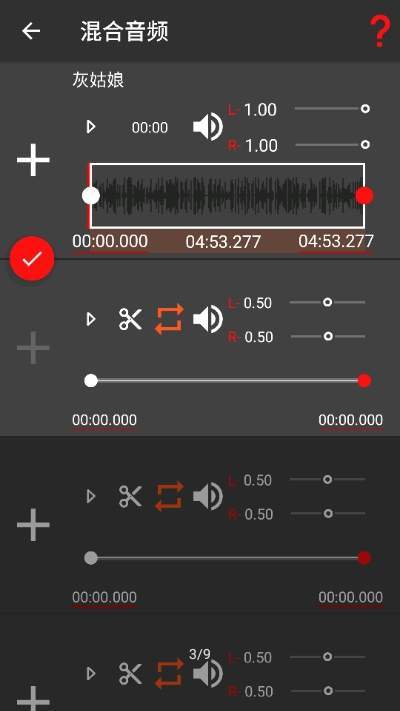
Task: Edit the 00:00.000 start time of 灰姑娘
Action: 110,242
